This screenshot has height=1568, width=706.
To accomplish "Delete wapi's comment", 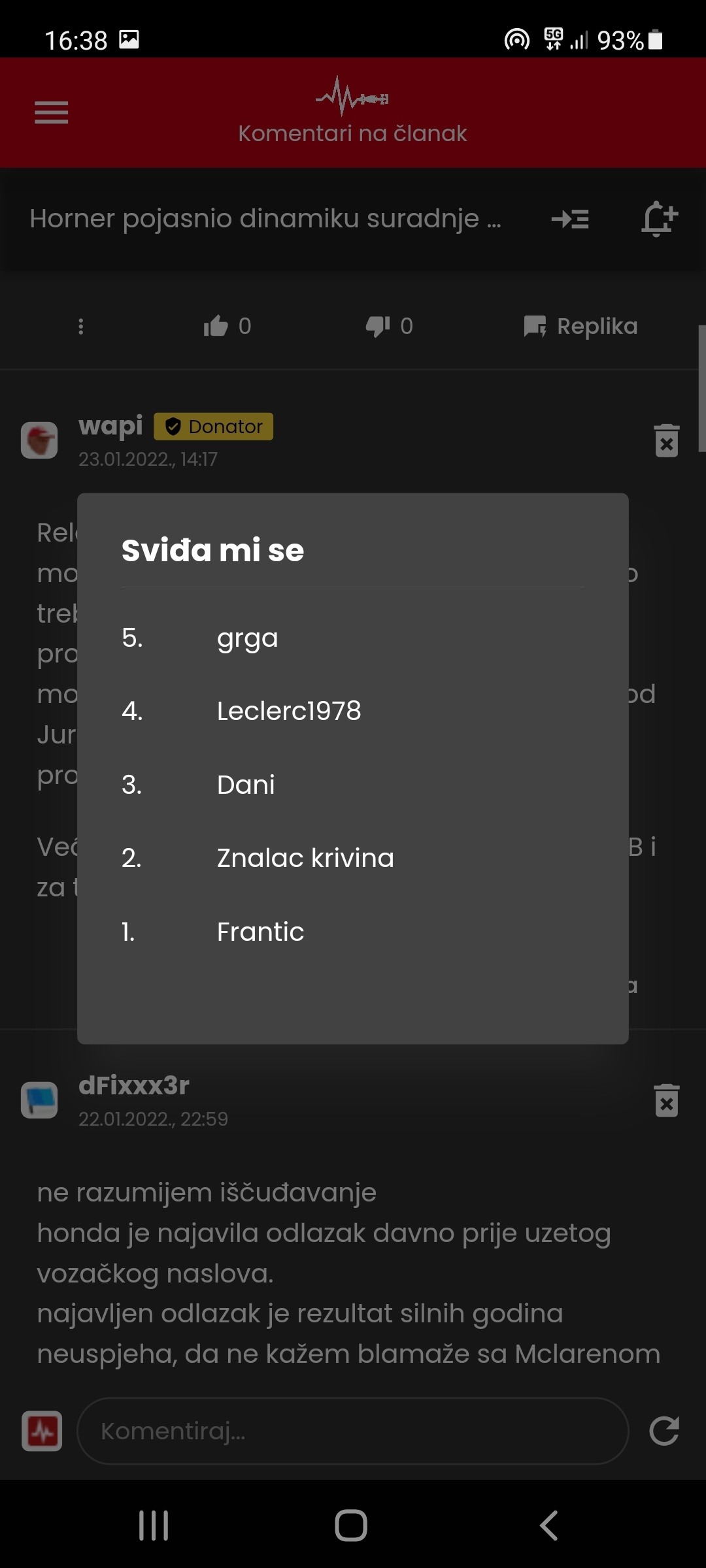I will pyautogui.click(x=667, y=440).
